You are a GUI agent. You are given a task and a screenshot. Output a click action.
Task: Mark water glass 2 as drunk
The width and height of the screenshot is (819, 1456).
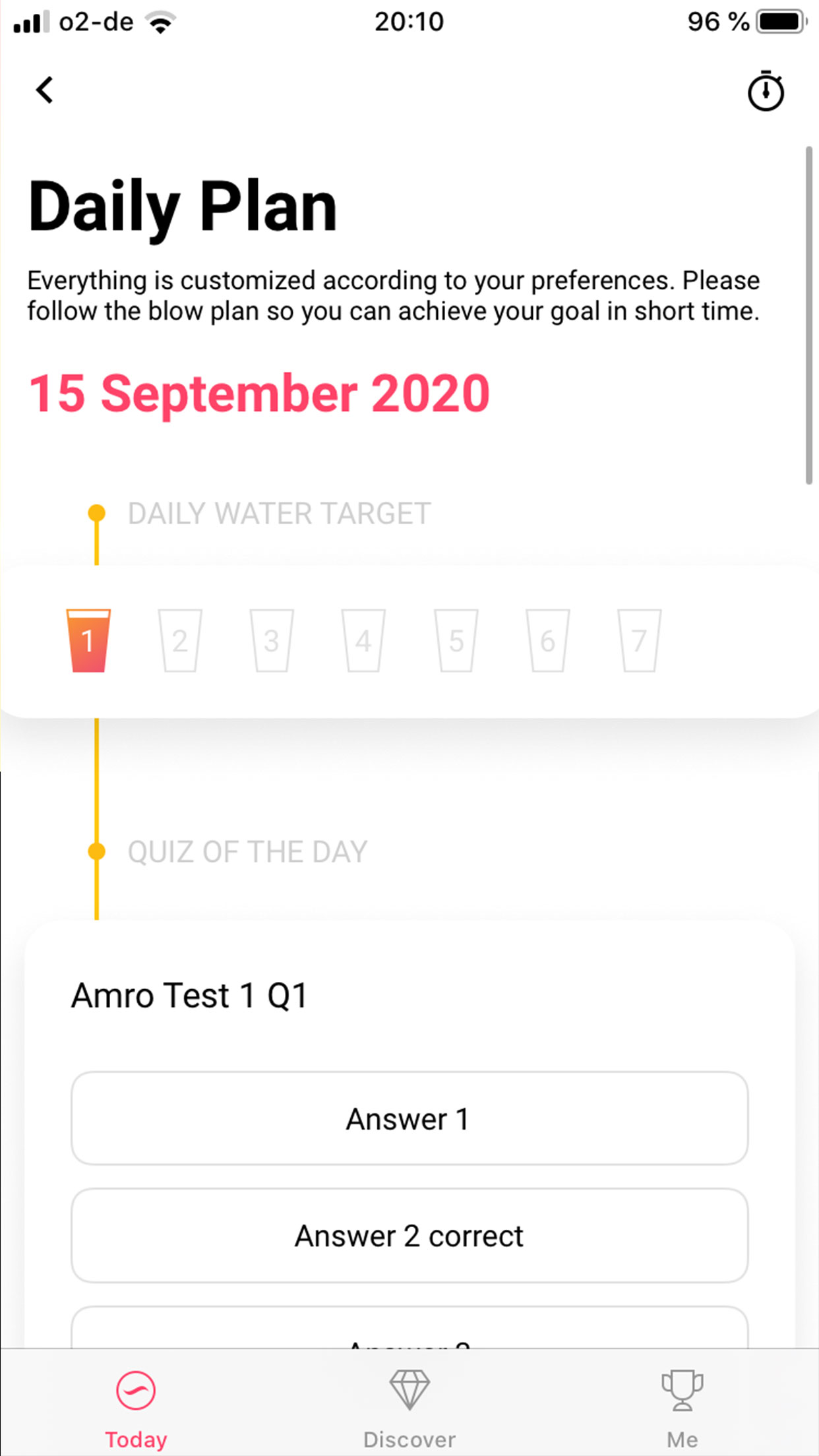[x=180, y=640]
